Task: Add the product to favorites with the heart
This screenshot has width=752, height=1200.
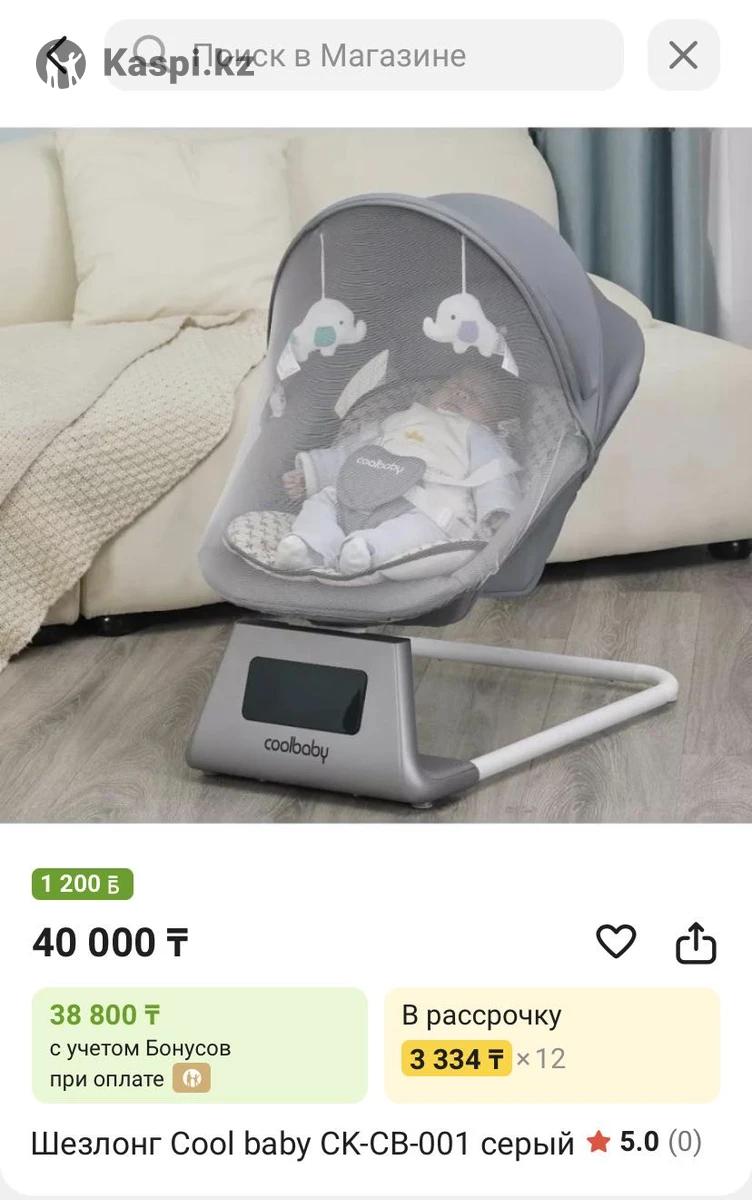Action: click(616, 941)
